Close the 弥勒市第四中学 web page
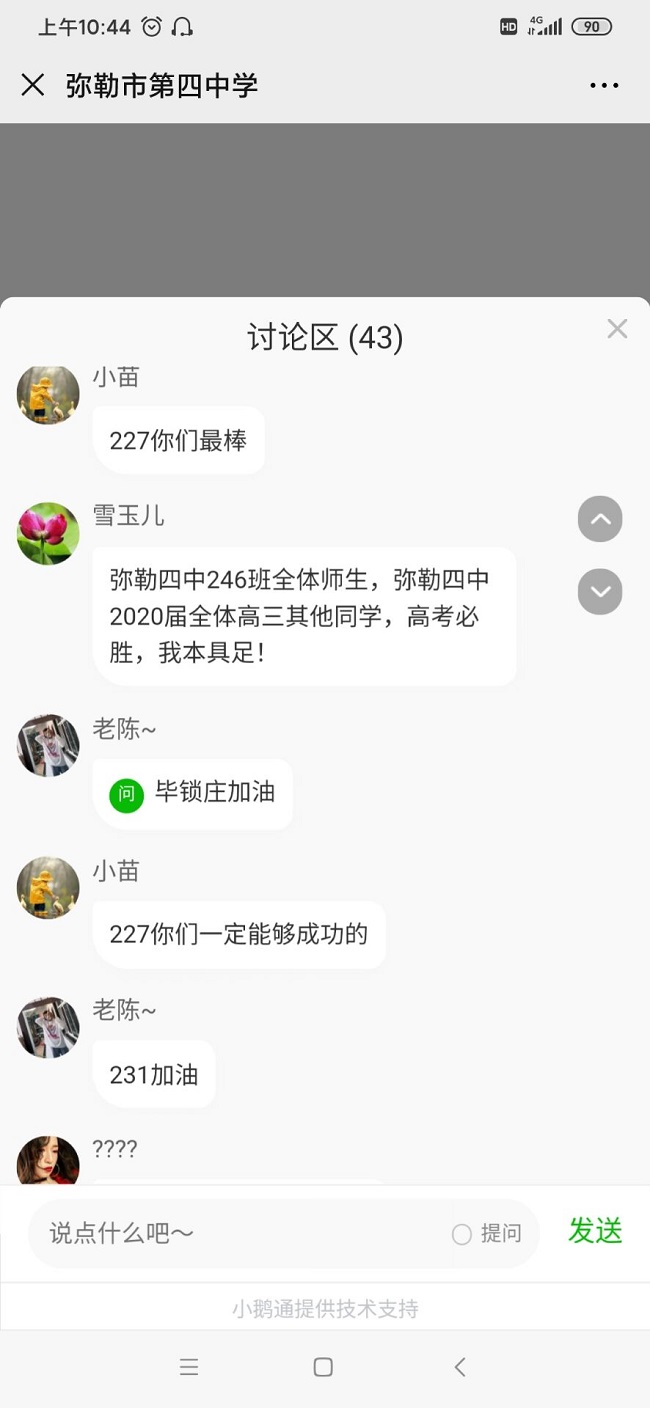 click(x=33, y=85)
